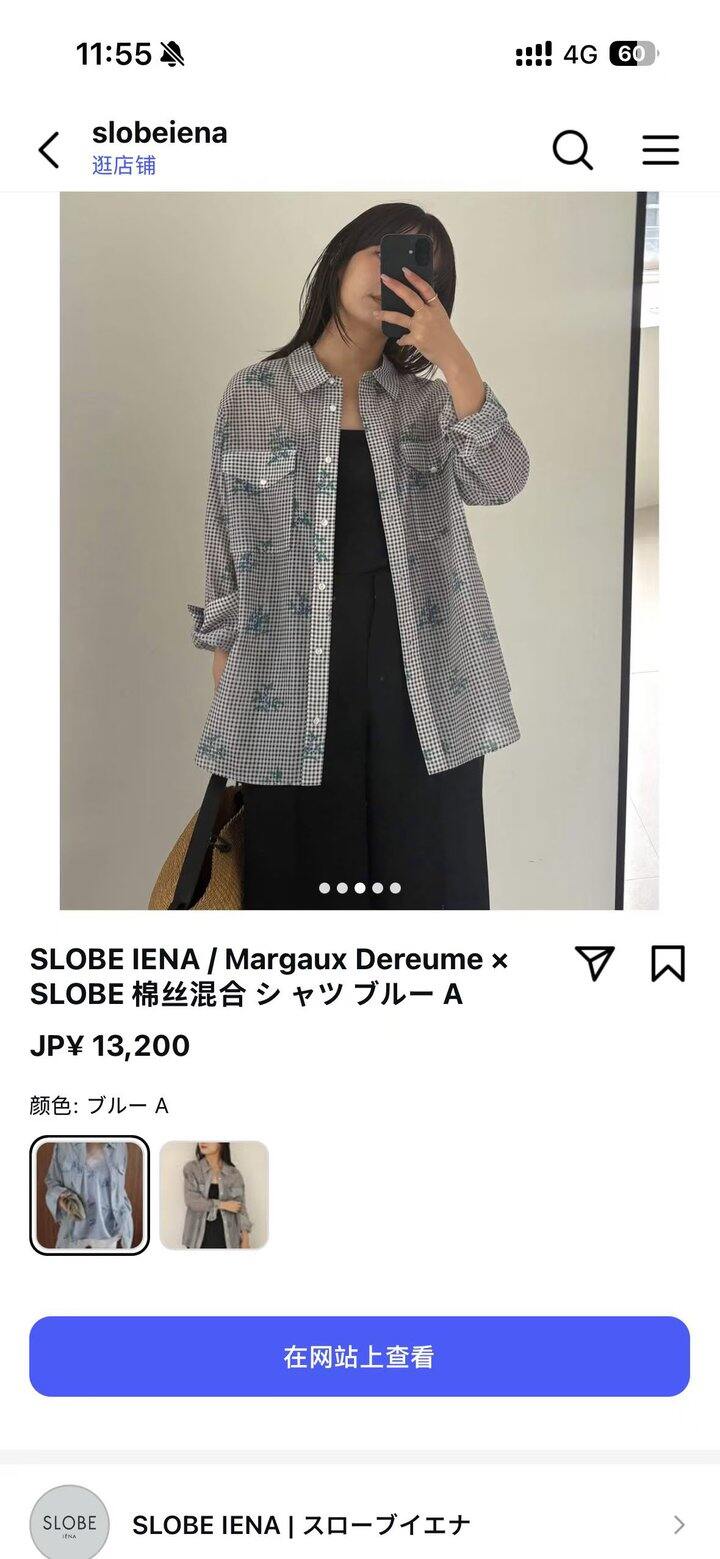Screen dimensions: 720x1559
Task: Open the hamburger menu
Action: [x=660, y=150]
